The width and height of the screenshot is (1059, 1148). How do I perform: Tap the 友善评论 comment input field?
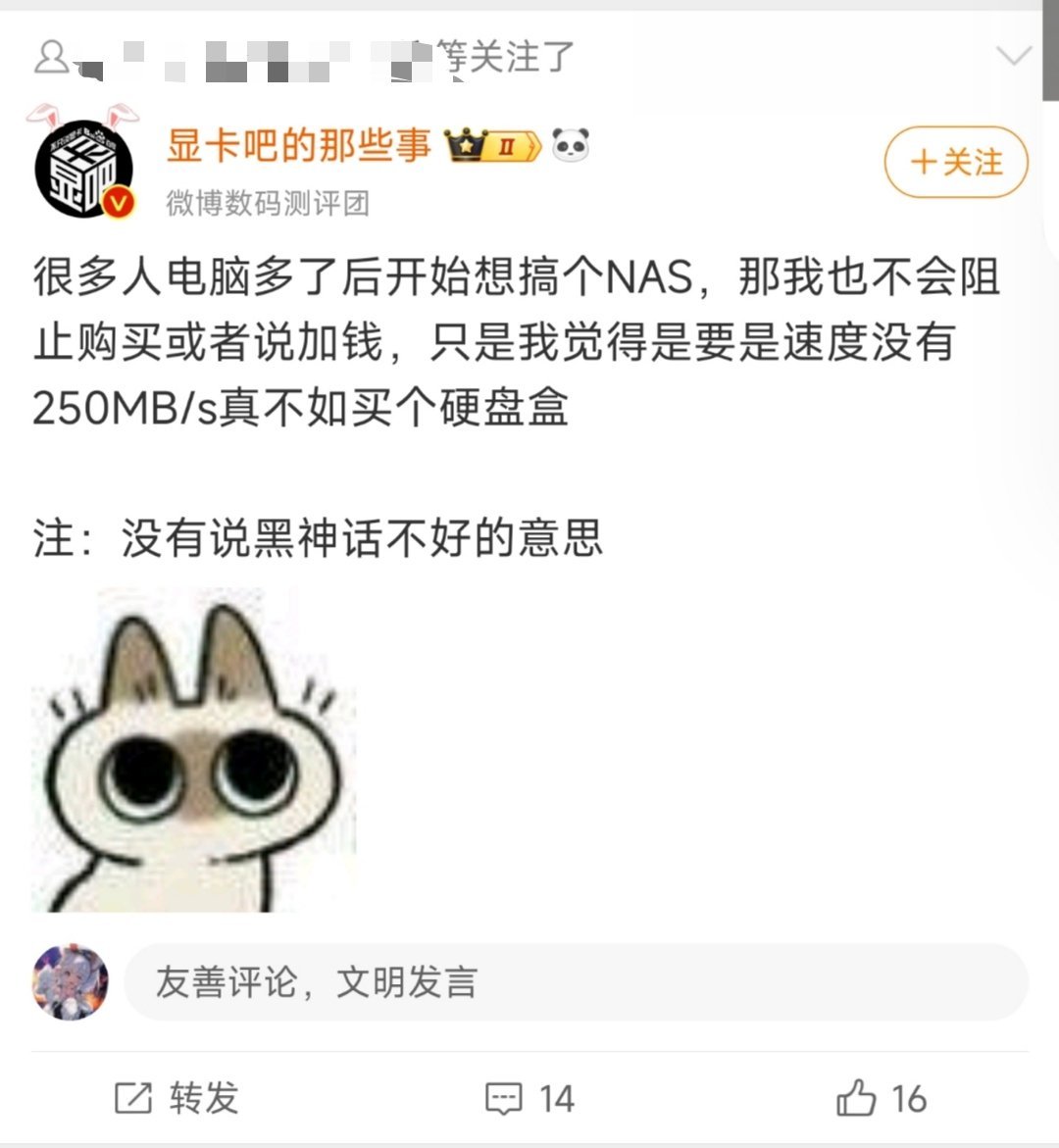pyautogui.click(x=576, y=981)
